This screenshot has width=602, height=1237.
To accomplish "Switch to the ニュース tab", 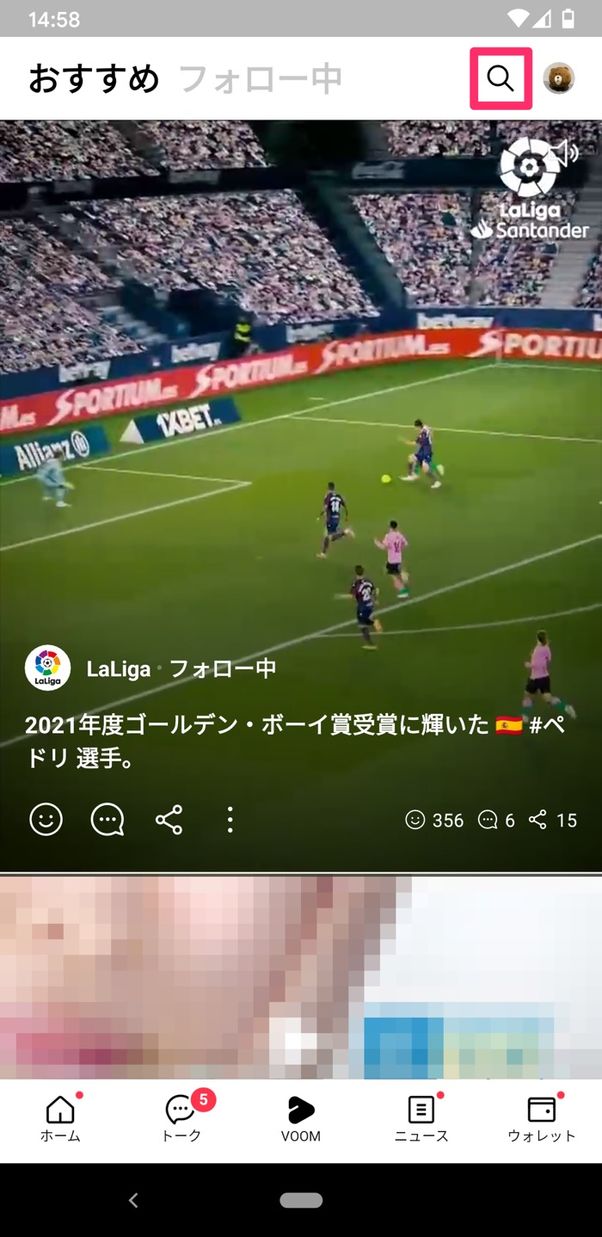I will coord(421,1118).
